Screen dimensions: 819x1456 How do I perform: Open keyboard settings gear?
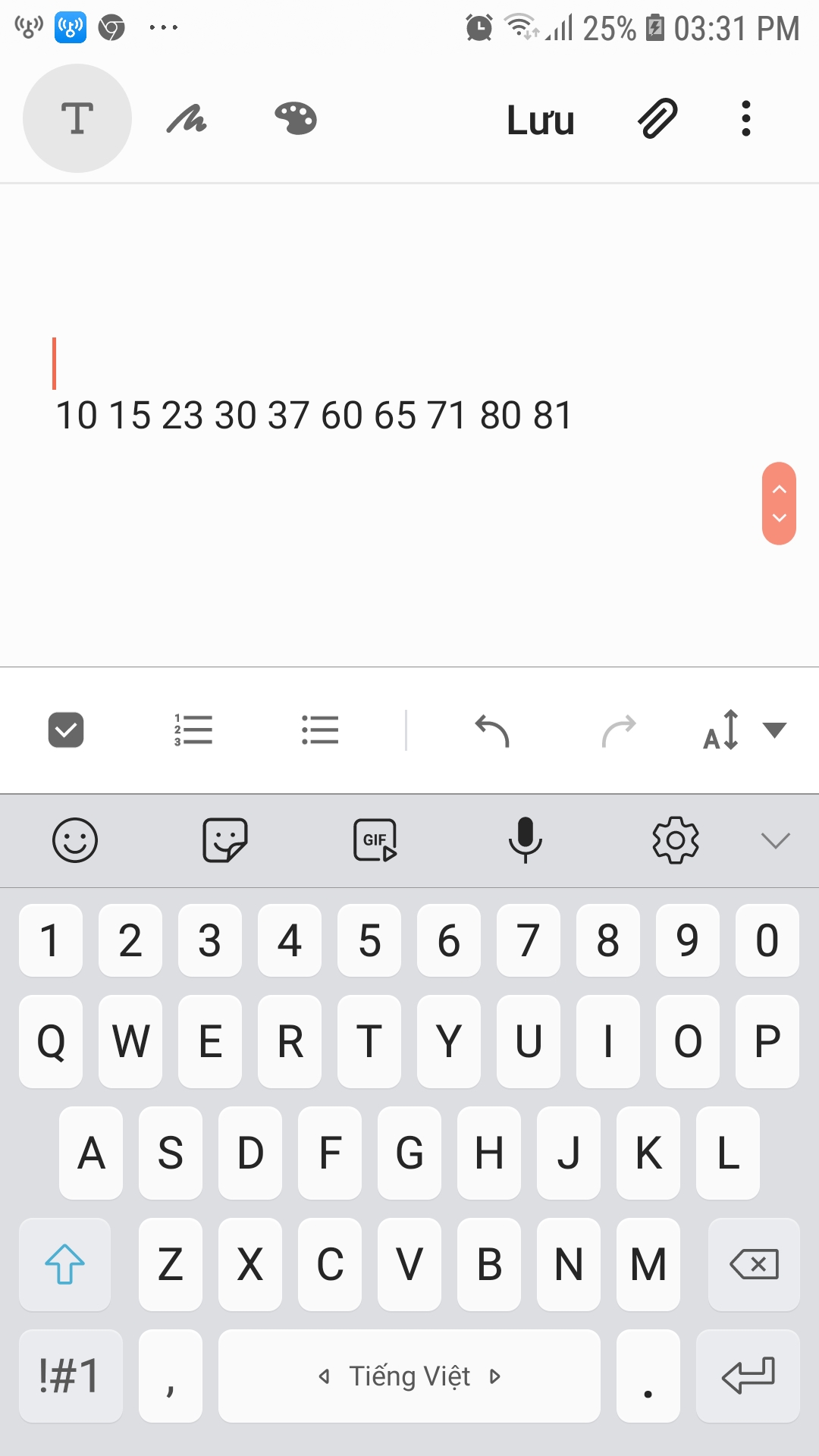676,840
